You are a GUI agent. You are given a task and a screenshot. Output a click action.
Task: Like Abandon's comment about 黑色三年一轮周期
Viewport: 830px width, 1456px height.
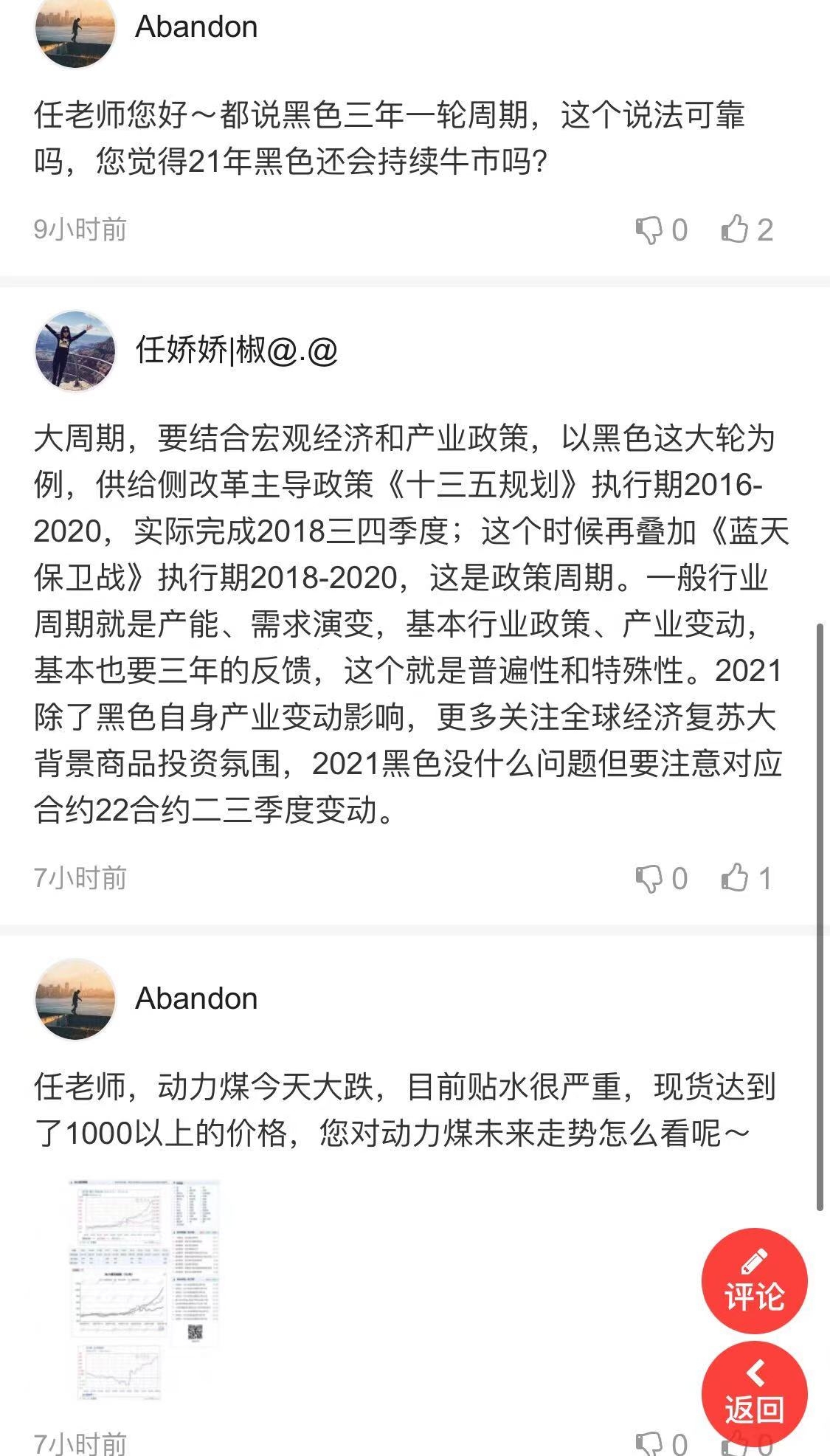tap(736, 230)
